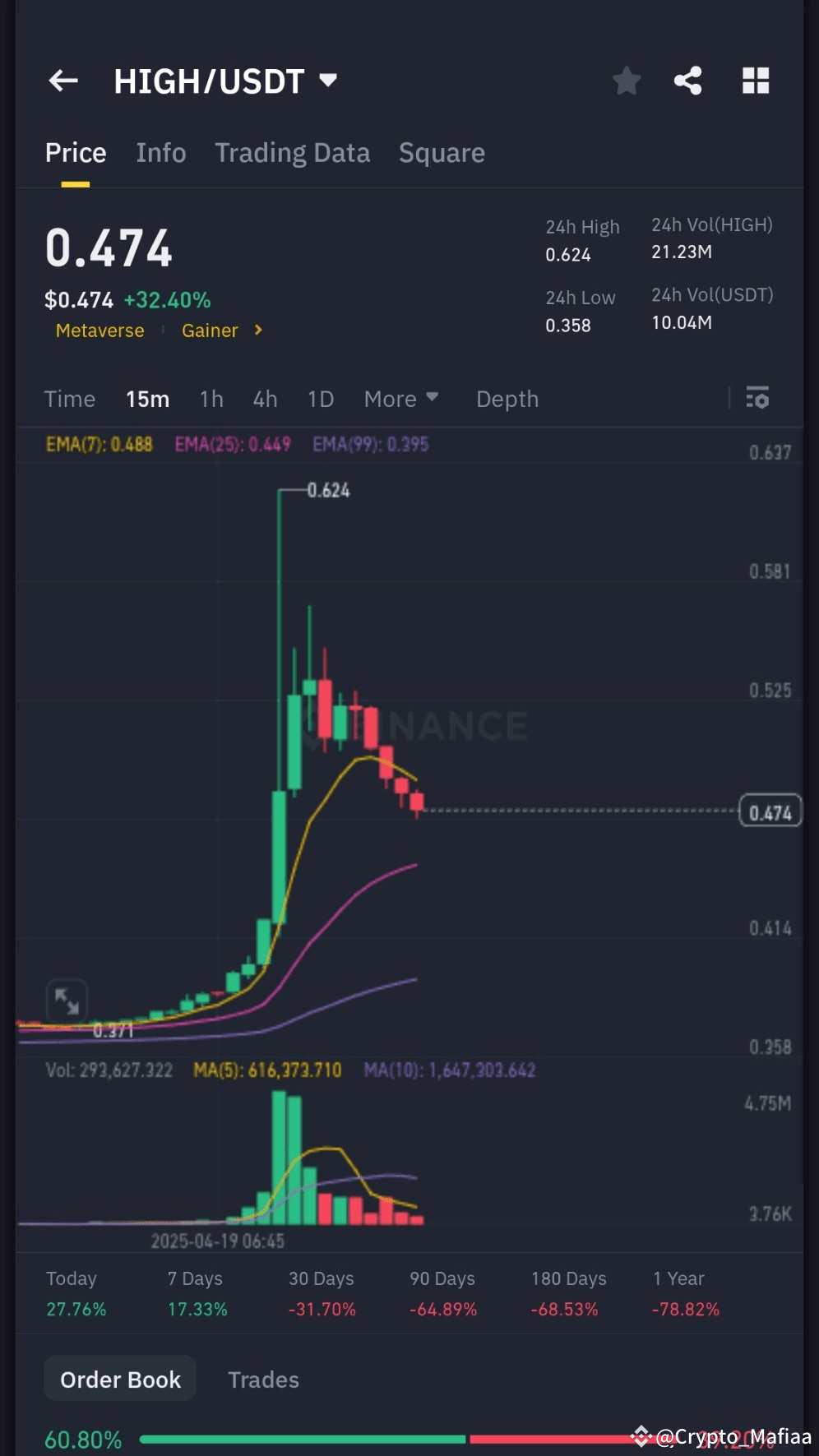The width and height of the screenshot is (819, 1456).
Task: Tap the Metaverse category label
Action: pyautogui.click(x=99, y=330)
